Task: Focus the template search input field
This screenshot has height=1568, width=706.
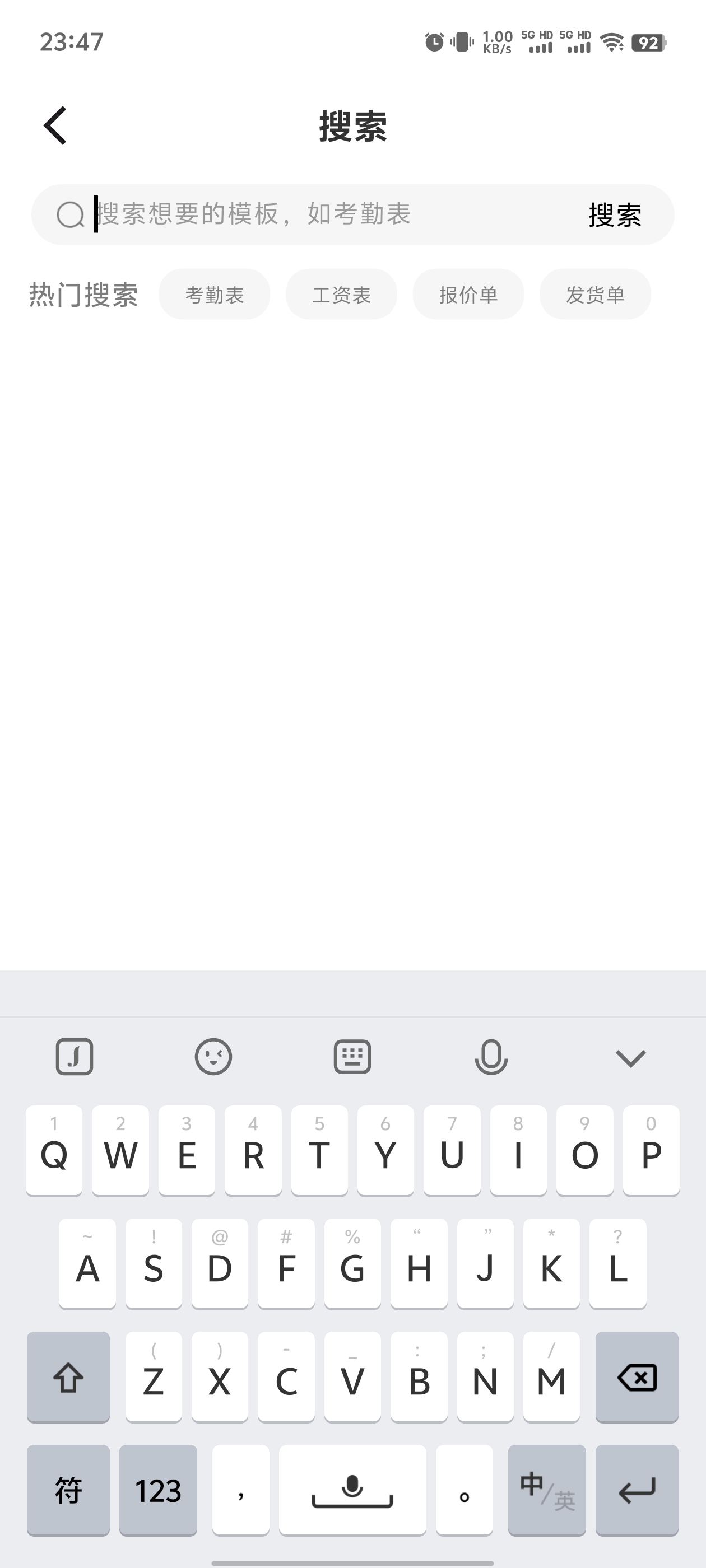Action: (329, 214)
